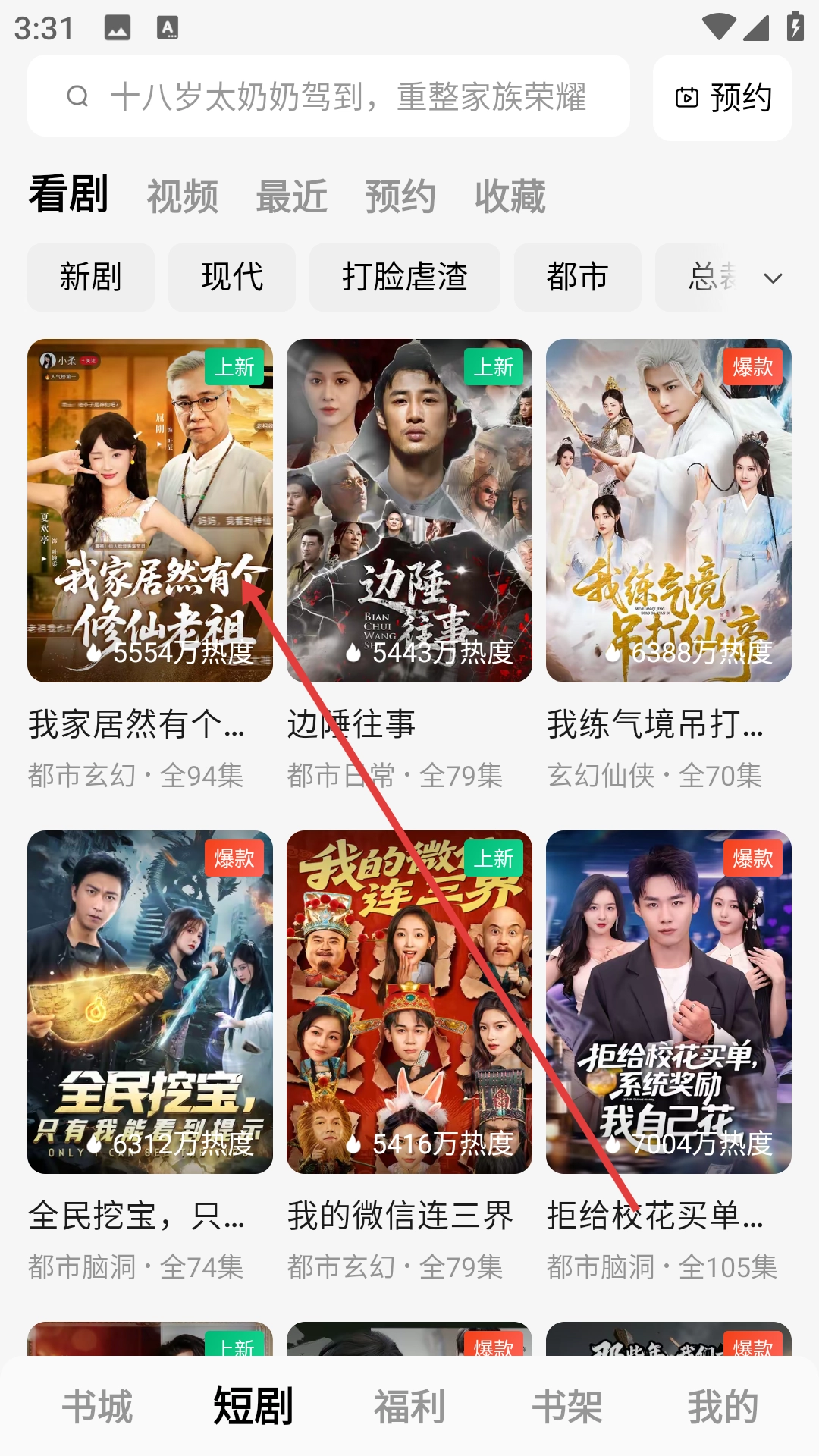The height and width of the screenshot is (1456, 819).
Task: Open drama 拒给校花买单
Action: [668, 1001]
